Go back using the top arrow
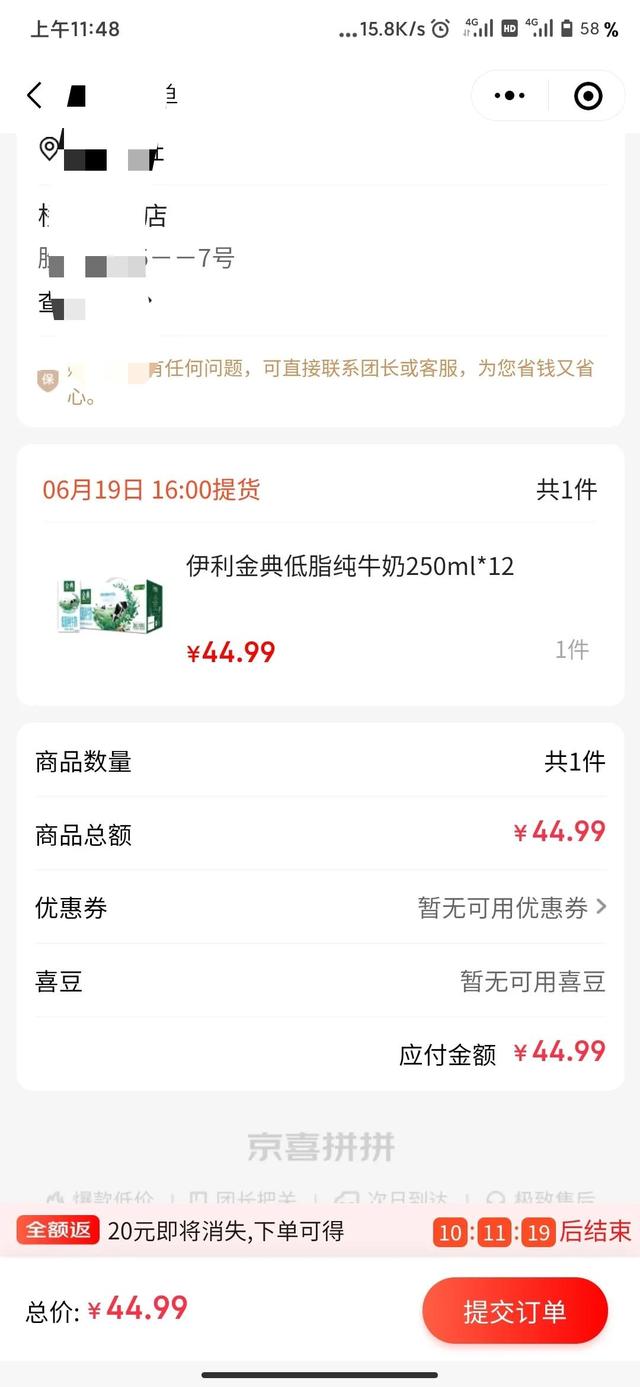The width and height of the screenshot is (640, 1387). coord(35,96)
